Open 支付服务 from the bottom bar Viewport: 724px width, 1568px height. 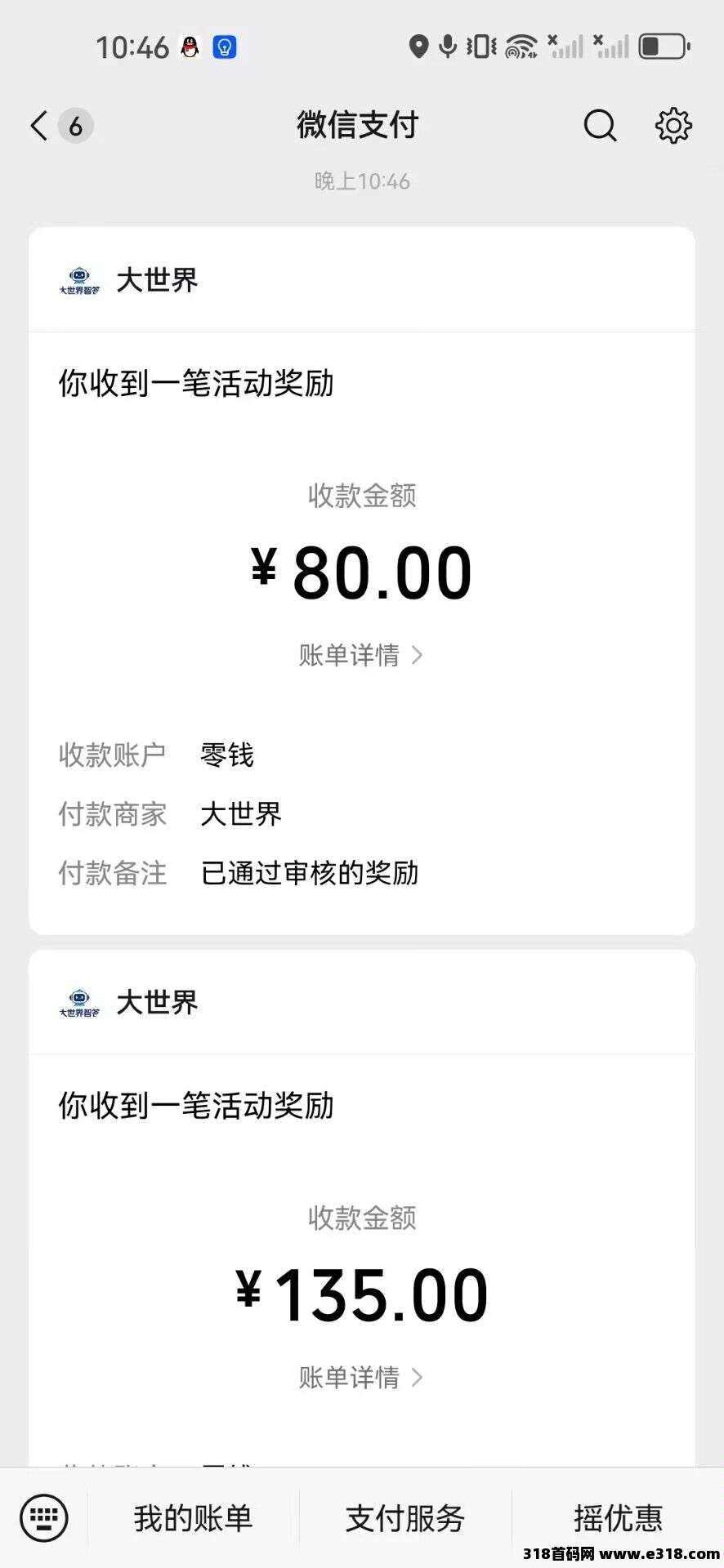tap(406, 1518)
